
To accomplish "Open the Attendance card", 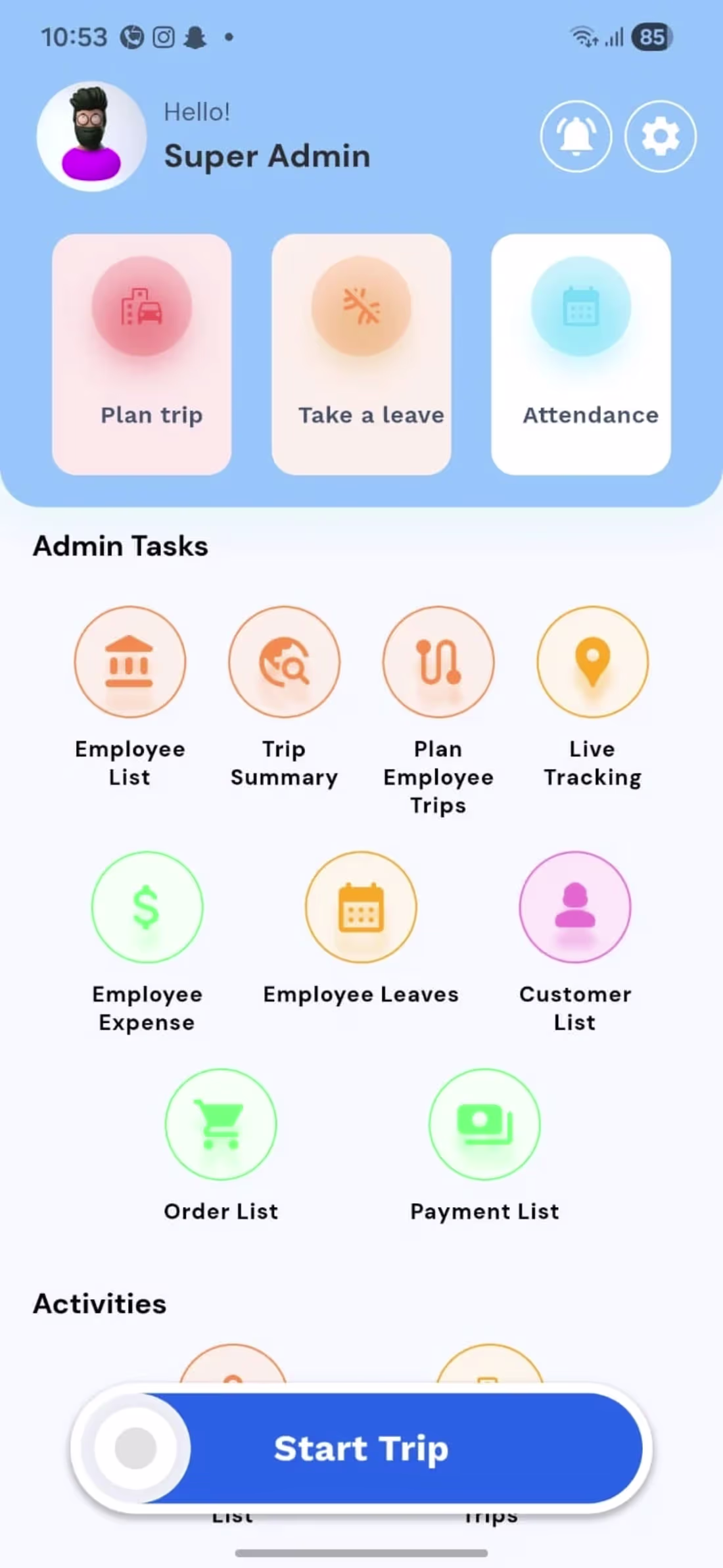I will [580, 354].
